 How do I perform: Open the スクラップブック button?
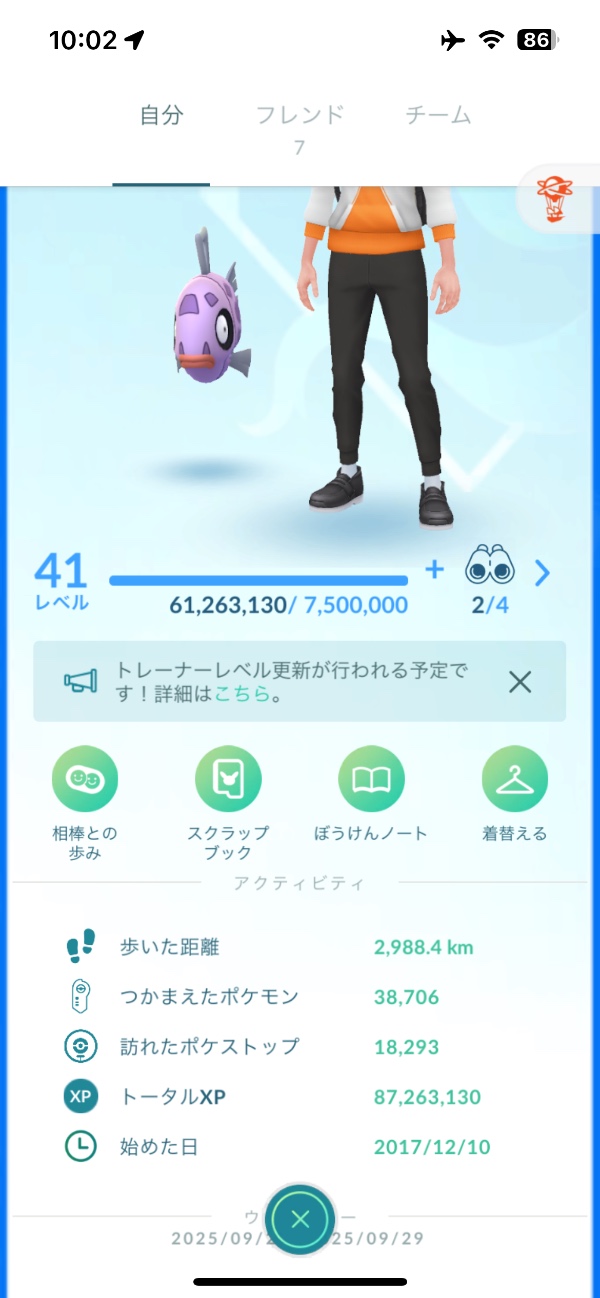pos(228,780)
